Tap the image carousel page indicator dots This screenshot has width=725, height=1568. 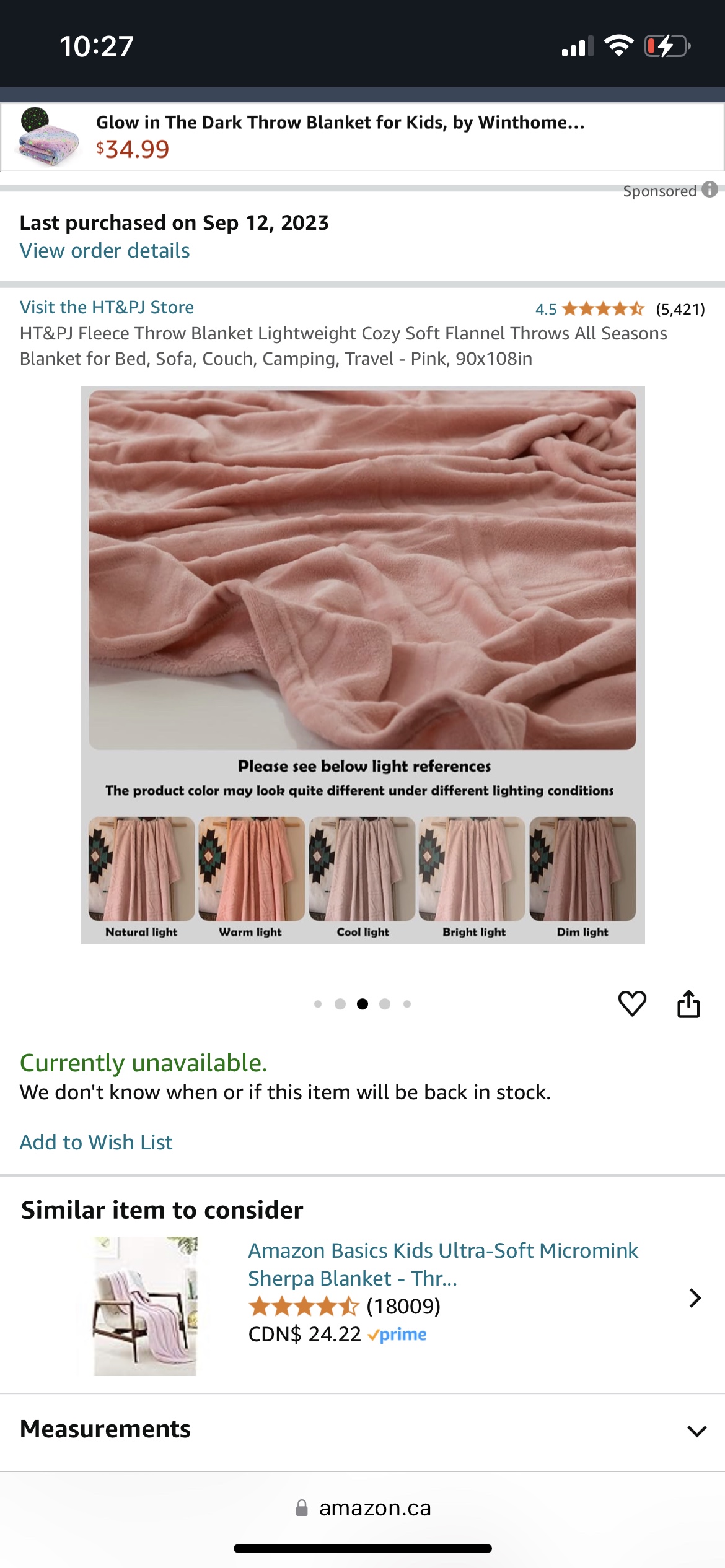(362, 1004)
